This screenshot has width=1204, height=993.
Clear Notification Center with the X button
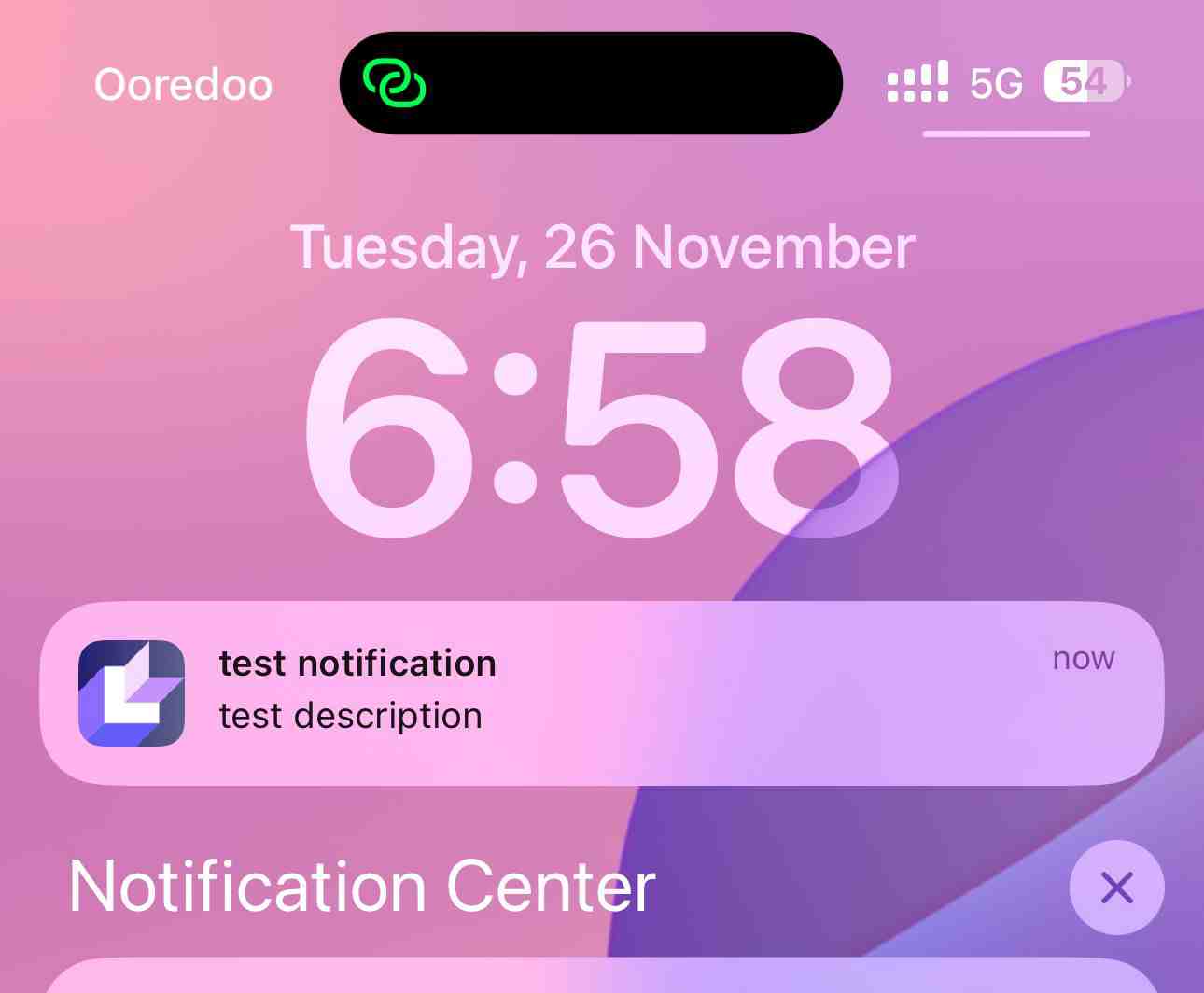coord(1116,888)
